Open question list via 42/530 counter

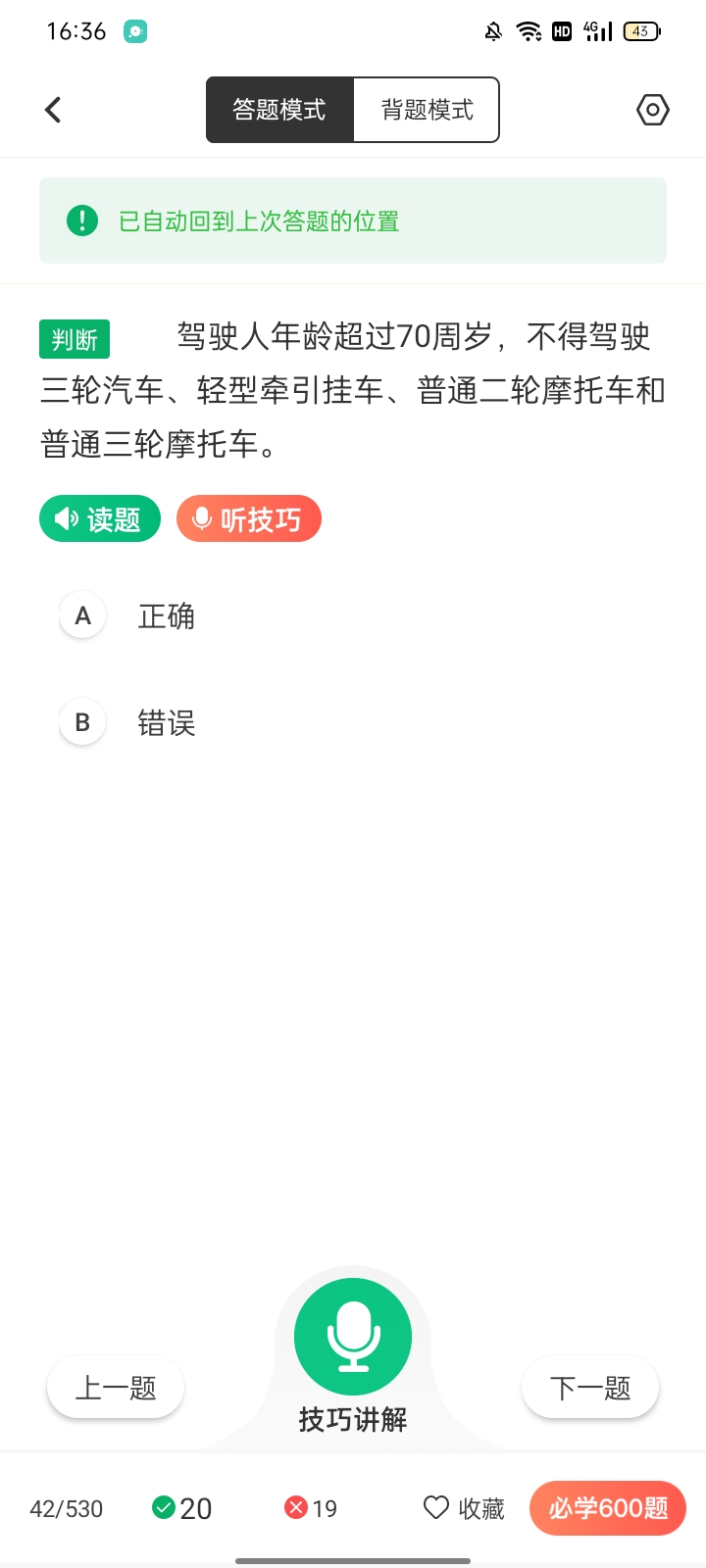(x=66, y=1508)
